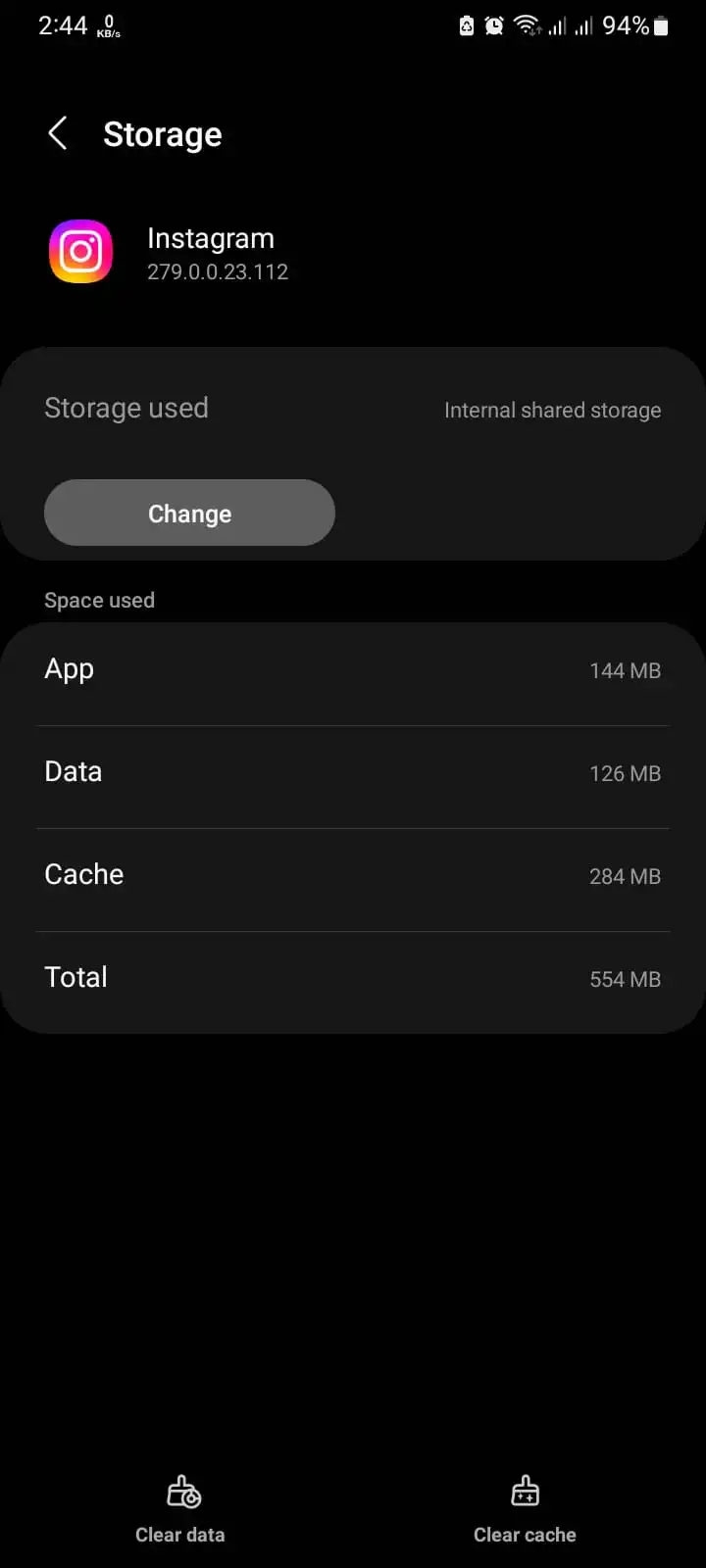The height and width of the screenshot is (1568, 706).
Task: Tap the Wi-Fi status icon
Action: point(528,25)
